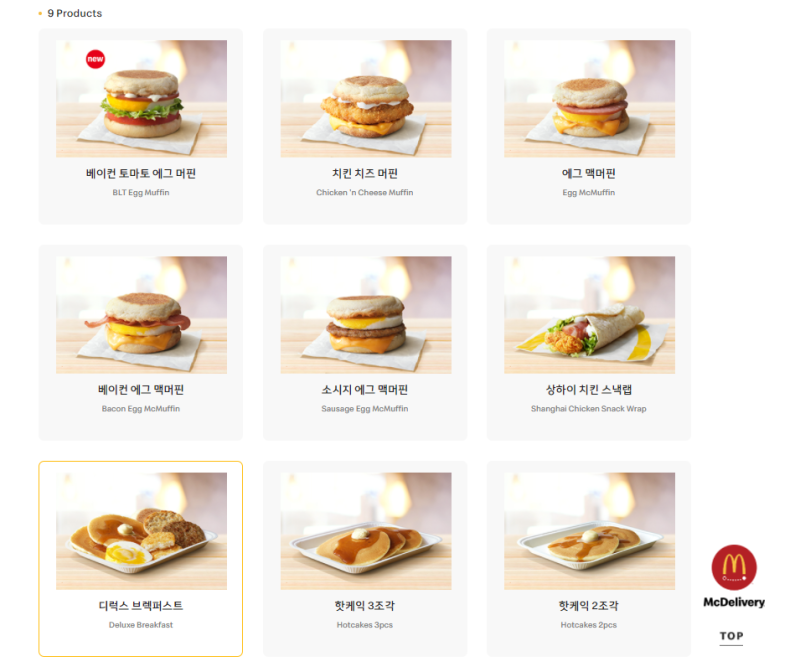Open the Bacon Egg McMuffin card

141,342
